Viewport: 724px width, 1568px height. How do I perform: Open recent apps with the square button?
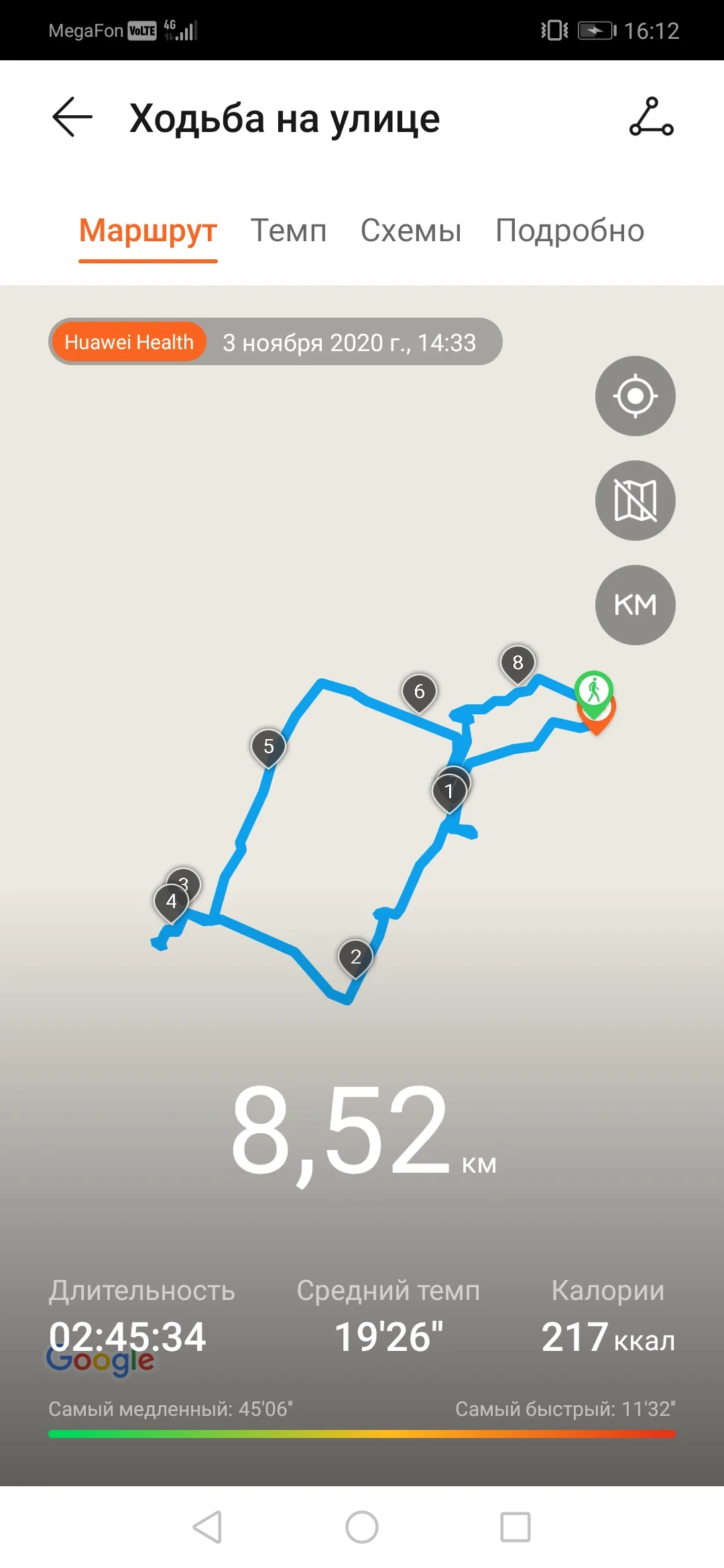tap(516, 1527)
